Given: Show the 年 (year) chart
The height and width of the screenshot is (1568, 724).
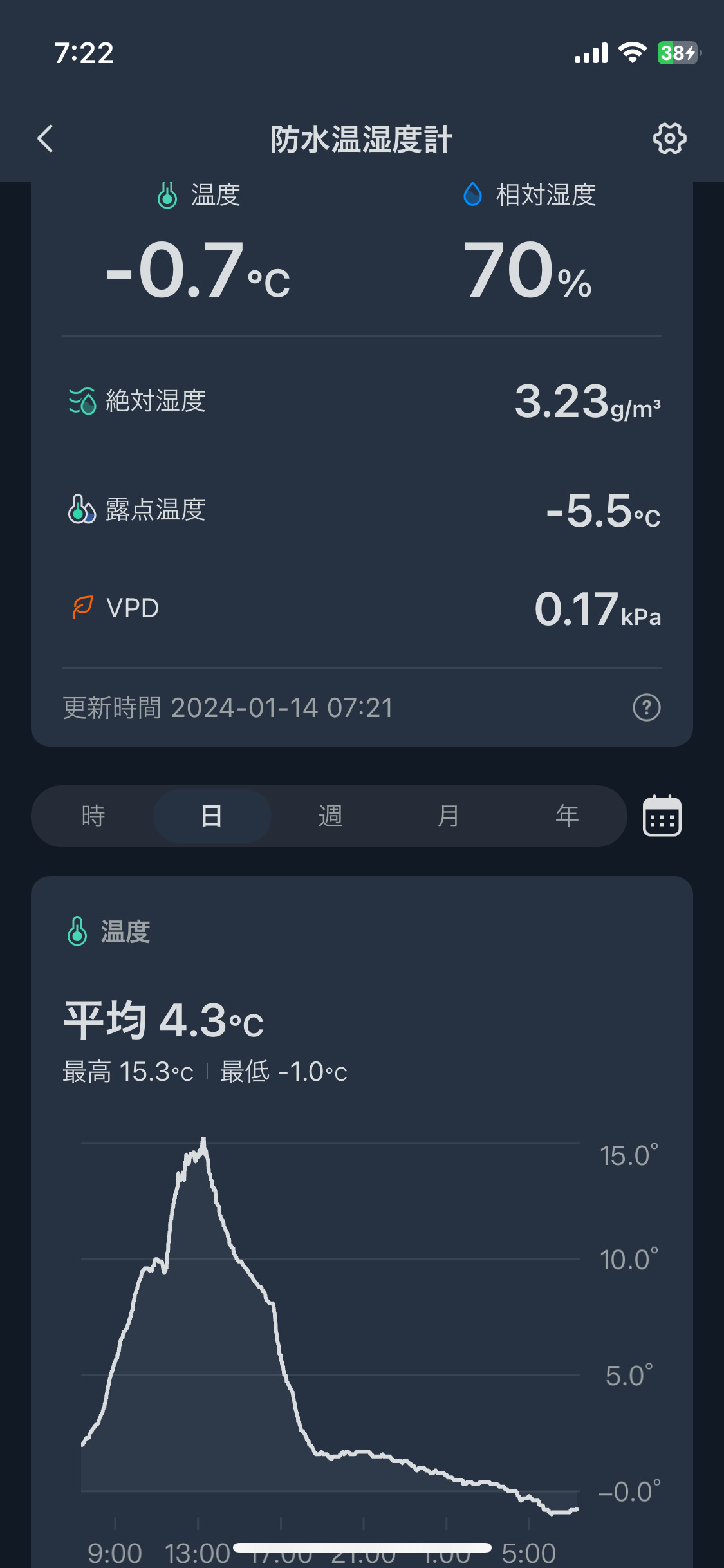Looking at the screenshot, I should click(567, 816).
